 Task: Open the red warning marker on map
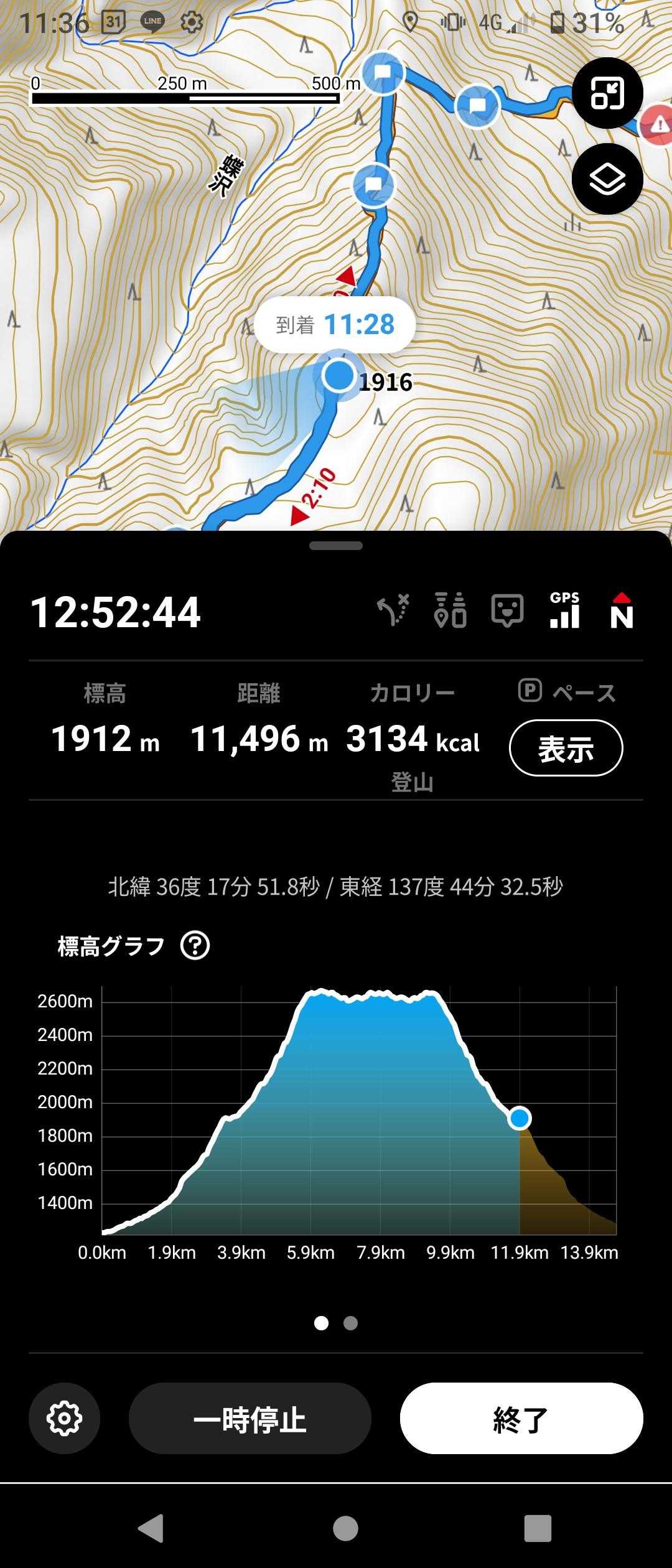click(656, 125)
